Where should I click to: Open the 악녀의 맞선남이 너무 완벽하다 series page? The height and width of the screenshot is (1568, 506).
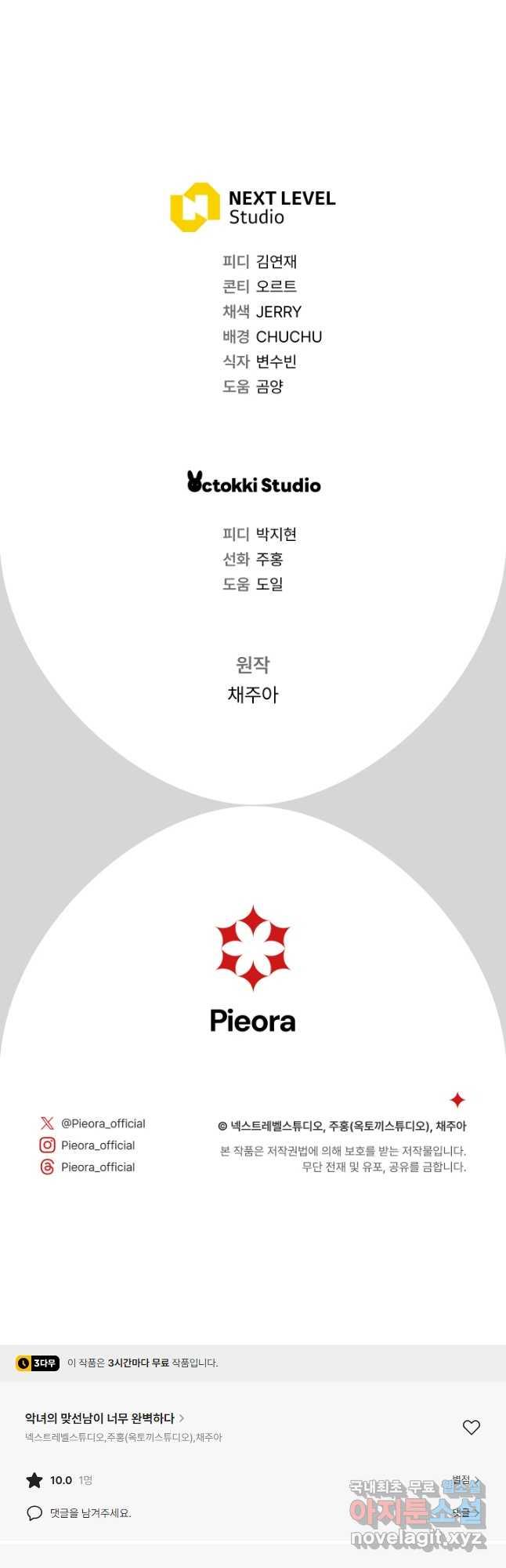(104, 1418)
